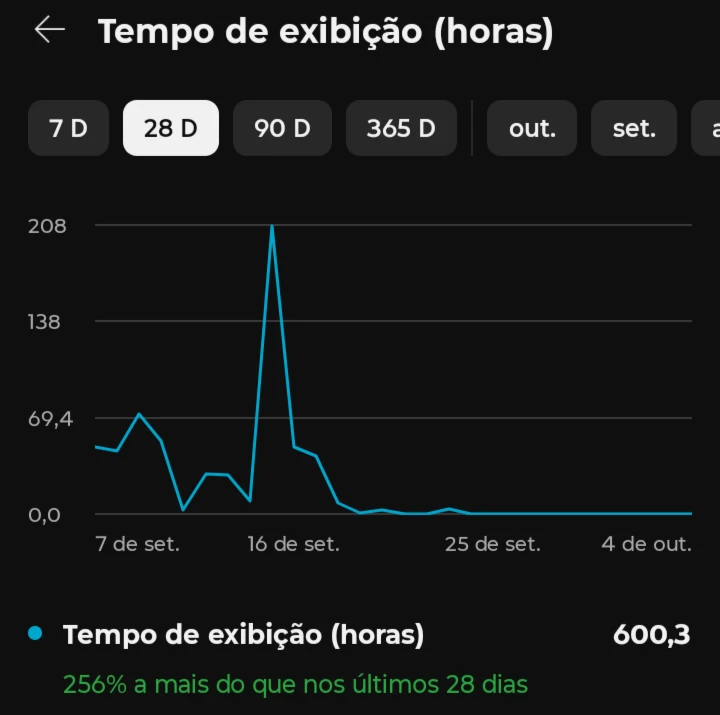This screenshot has height=715, width=720.
Task: Switch to the 365 D range
Action: (401, 128)
